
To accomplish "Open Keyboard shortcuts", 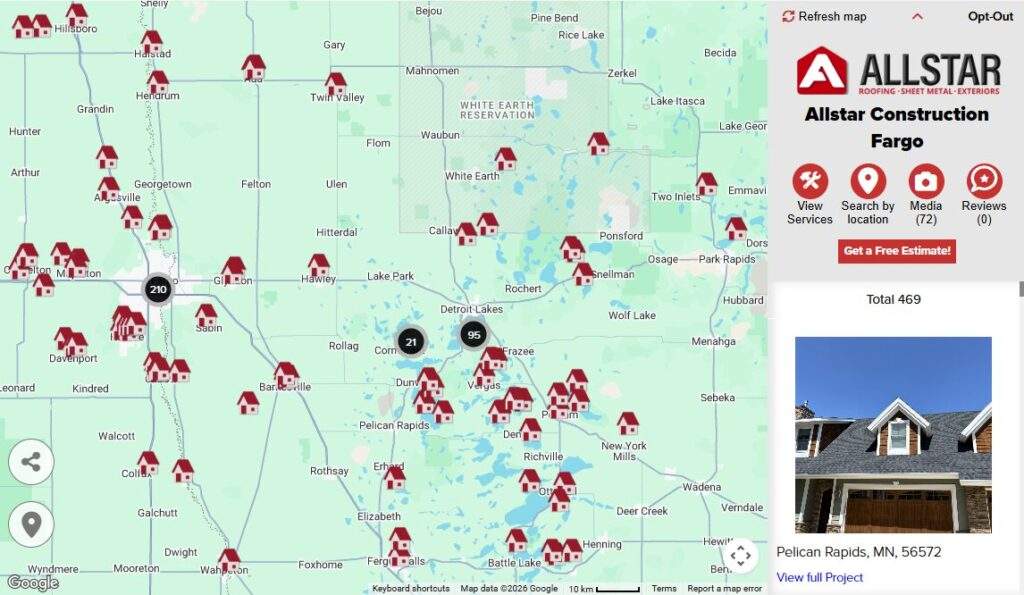I will [x=410, y=589].
